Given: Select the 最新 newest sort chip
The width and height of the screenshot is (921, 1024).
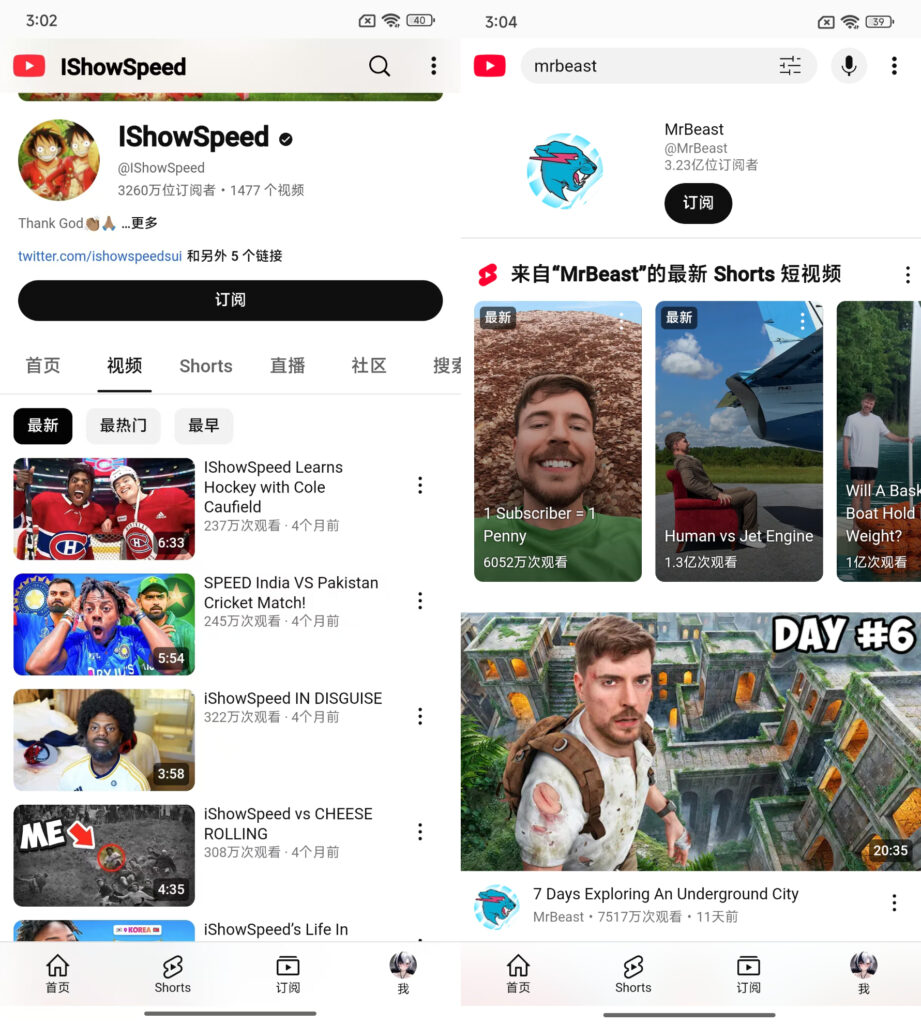Looking at the screenshot, I should click(42, 426).
